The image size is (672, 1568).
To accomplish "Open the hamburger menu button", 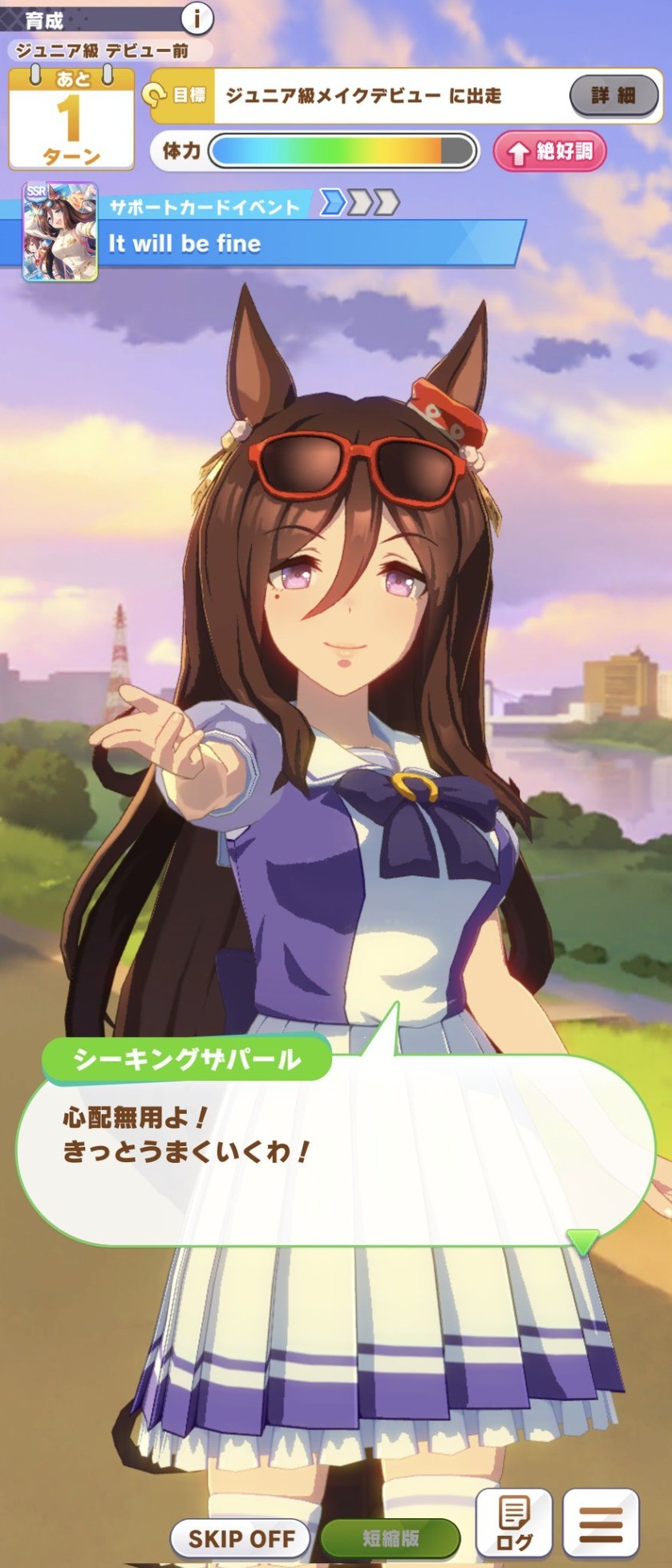I will click(x=601, y=1522).
